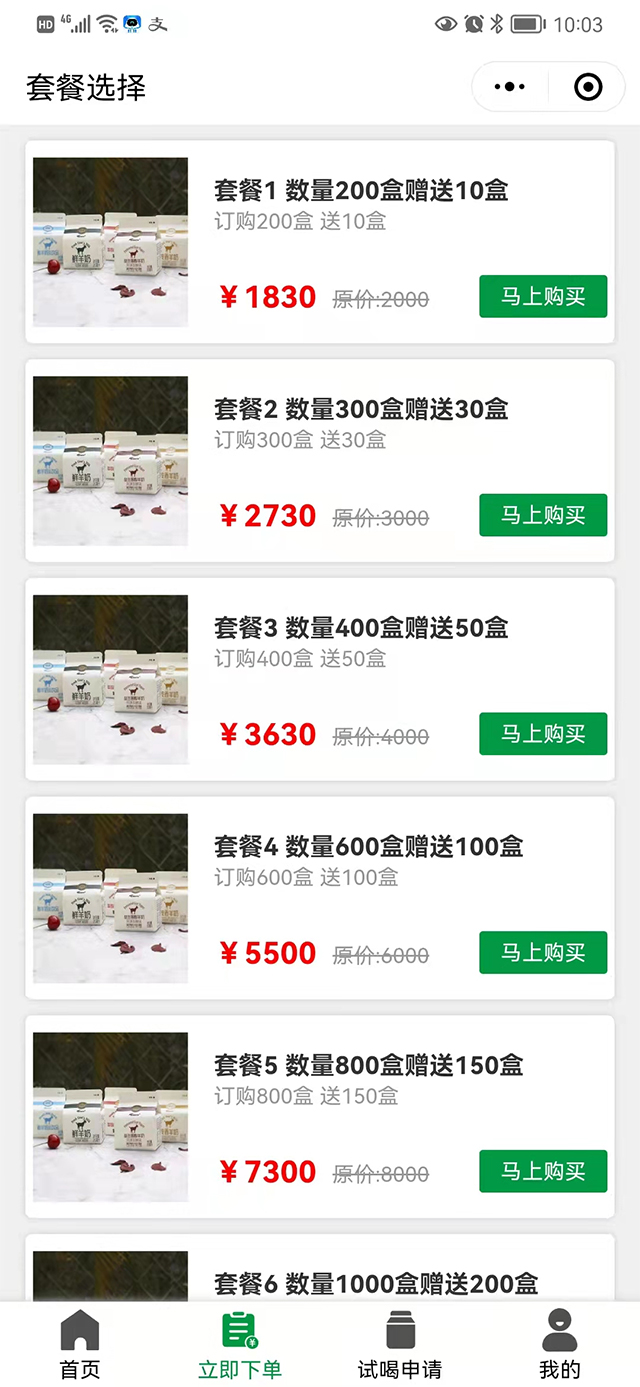Buy 套餐1 for ¥1830

point(543,296)
